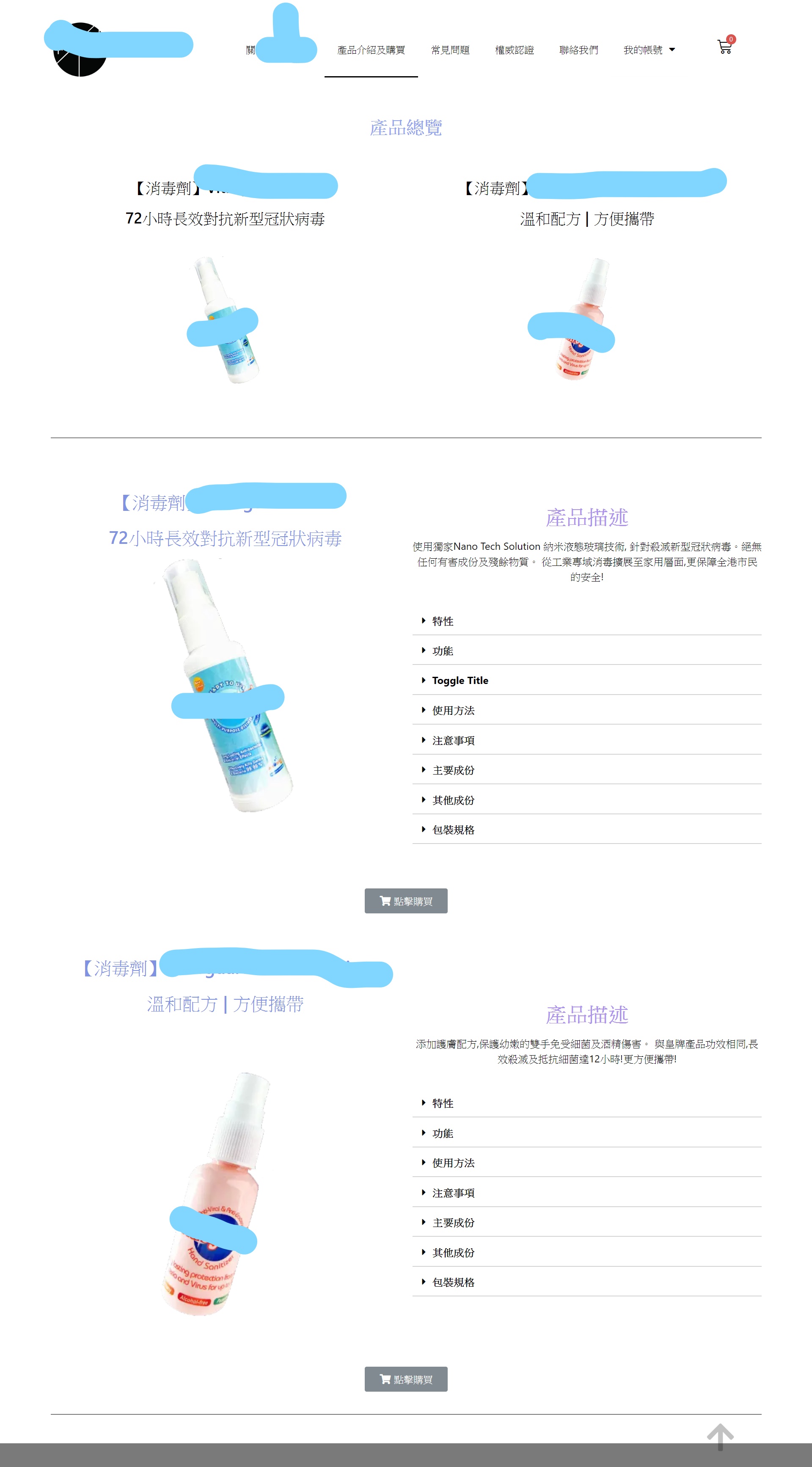Expand 功能 under the 72小時 product
812x1467 pixels.
click(443, 651)
